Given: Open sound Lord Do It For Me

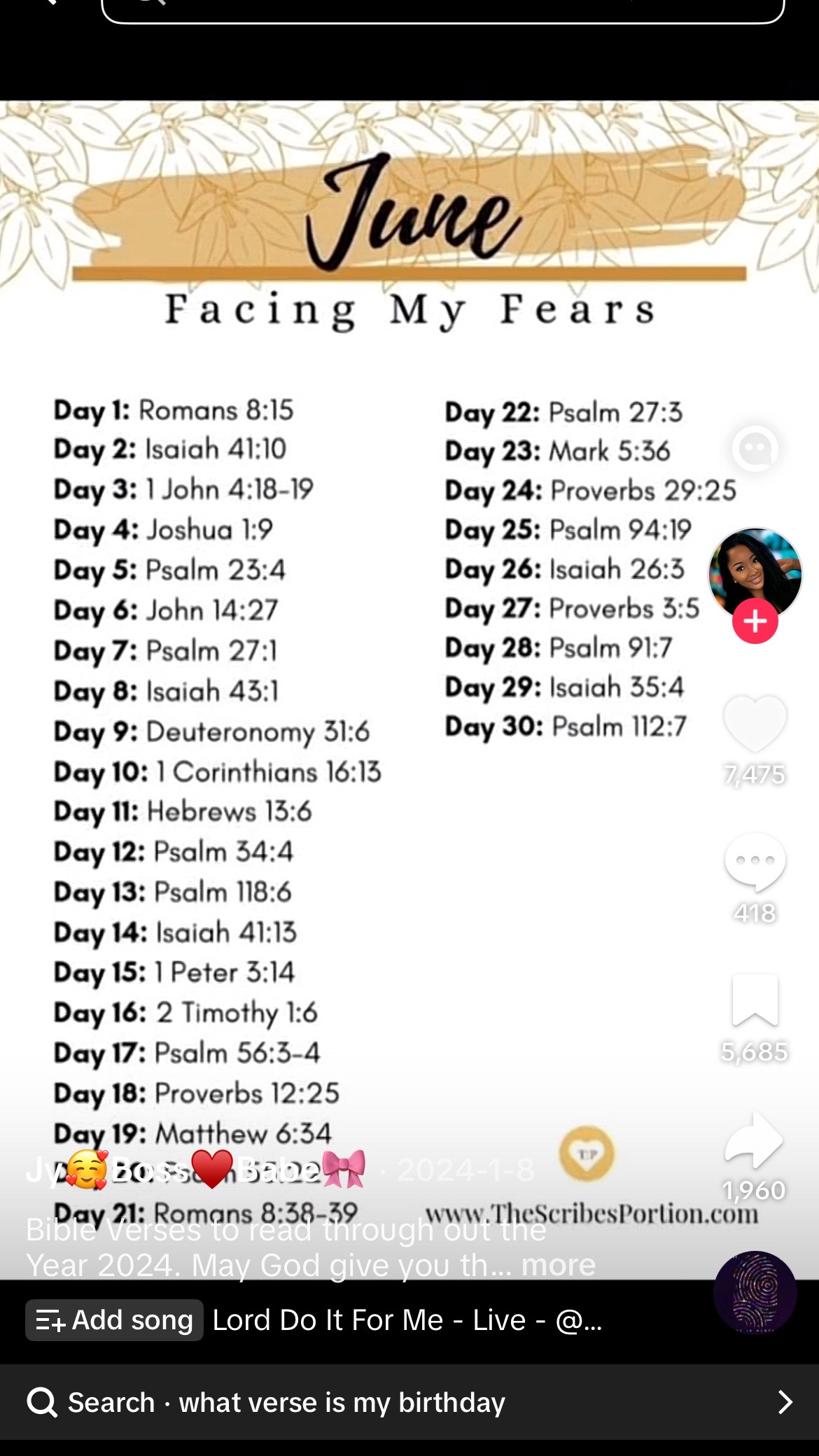Looking at the screenshot, I should pos(407,1320).
